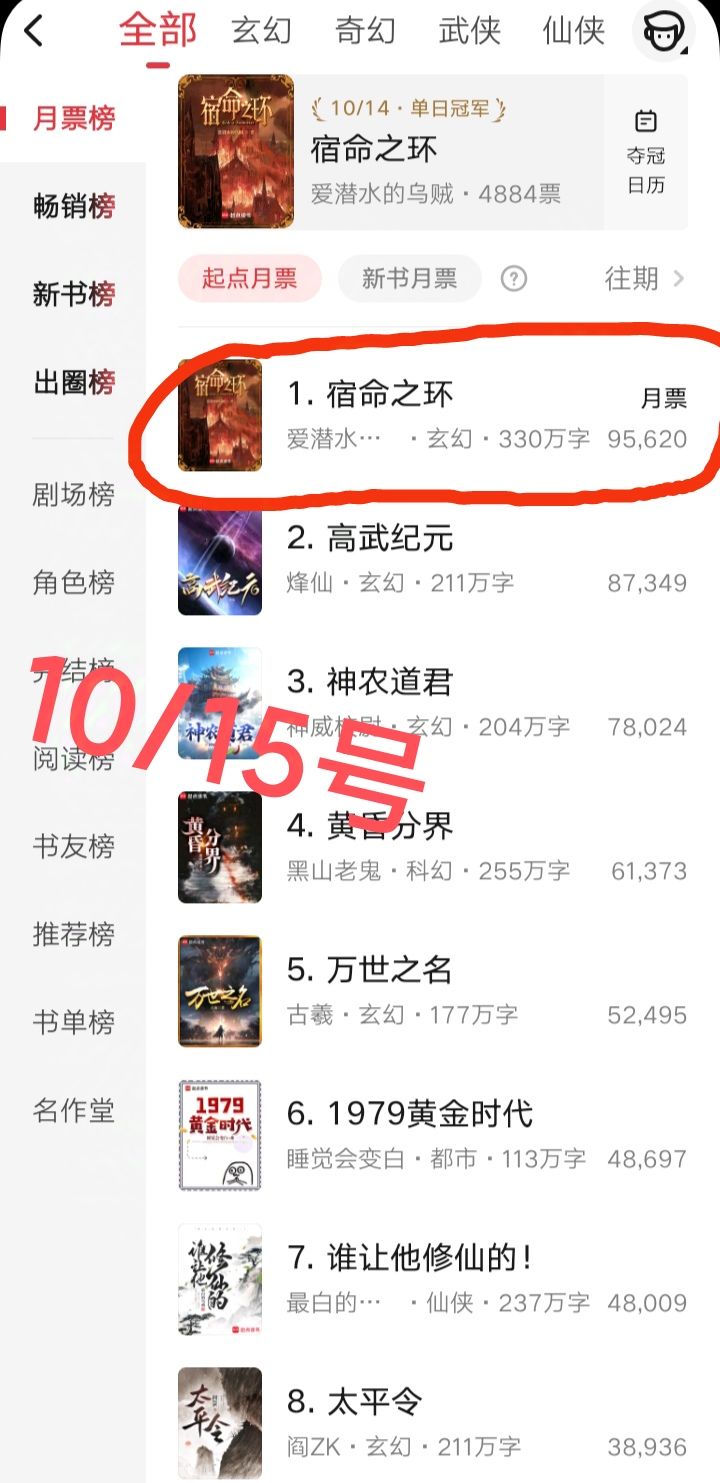Tap the question mark help icon

[x=514, y=278]
